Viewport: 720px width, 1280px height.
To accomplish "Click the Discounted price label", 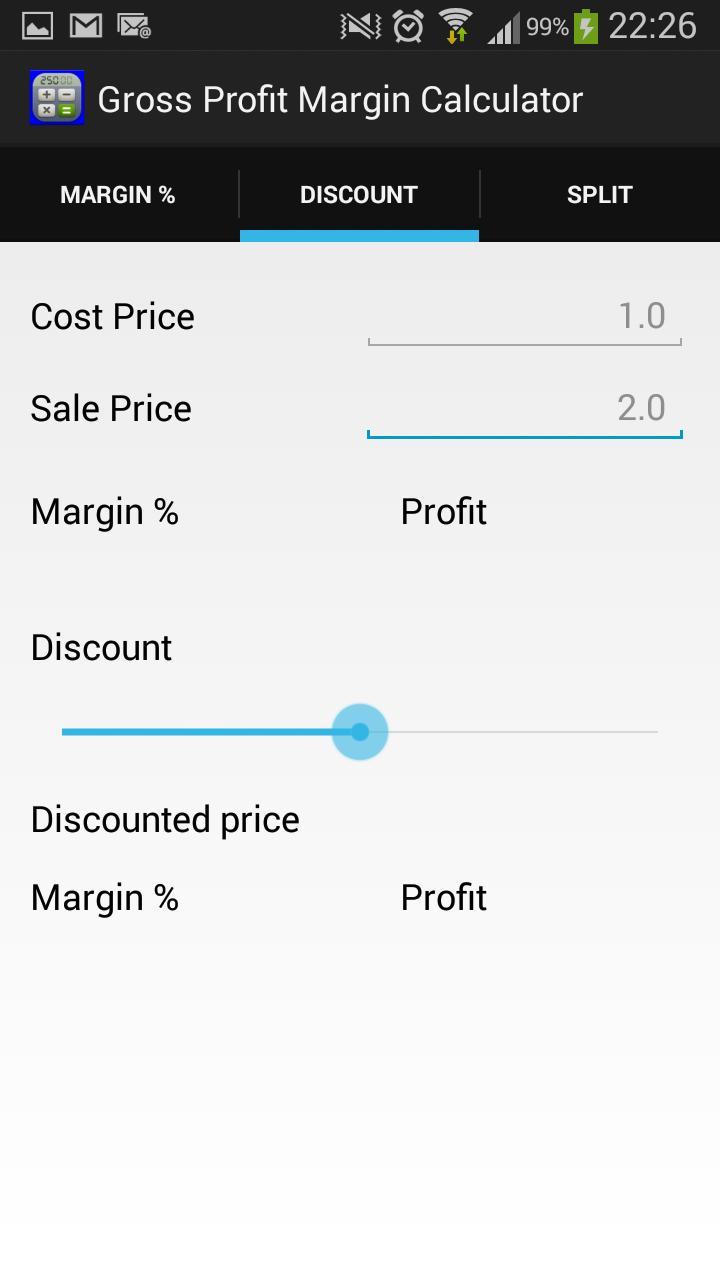I will point(164,818).
